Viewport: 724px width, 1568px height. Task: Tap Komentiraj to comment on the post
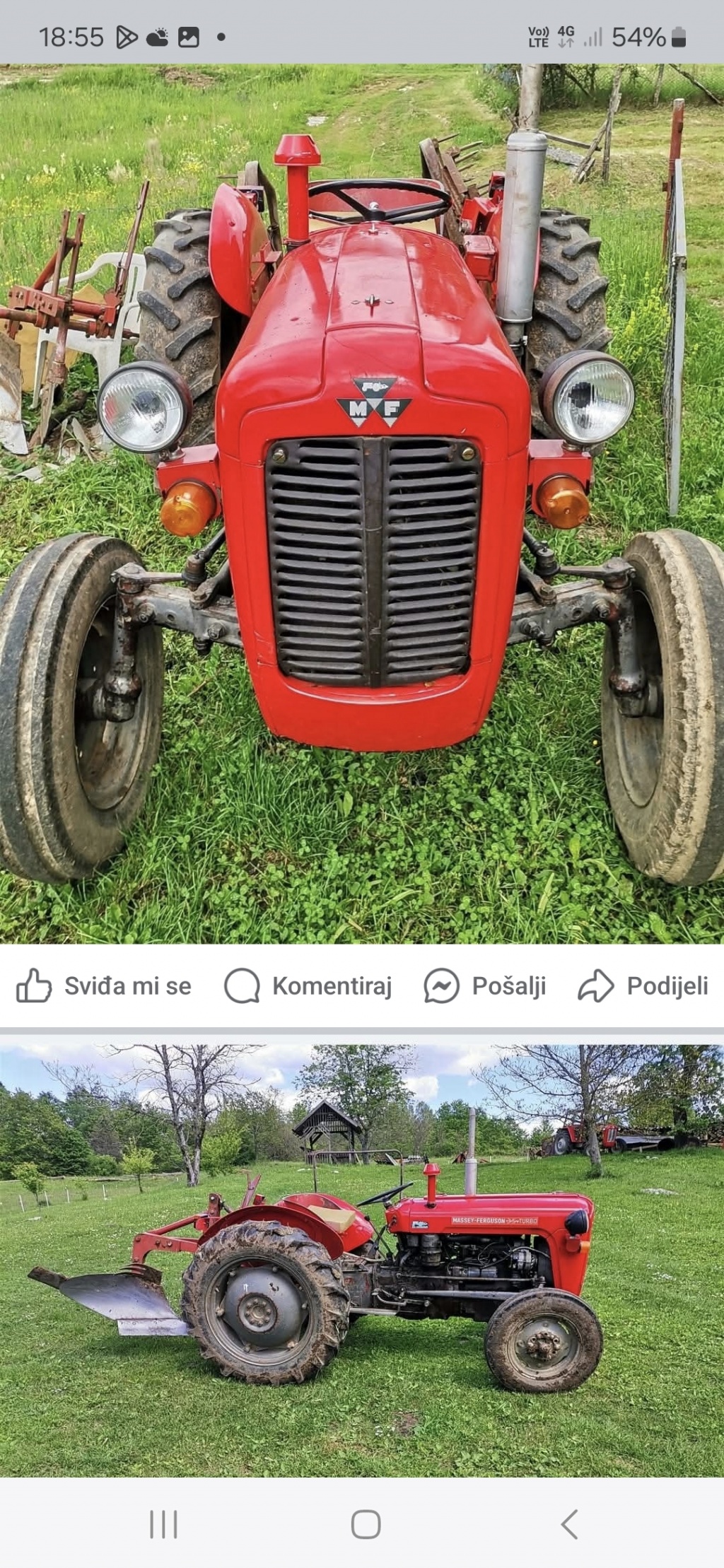pos(308,985)
